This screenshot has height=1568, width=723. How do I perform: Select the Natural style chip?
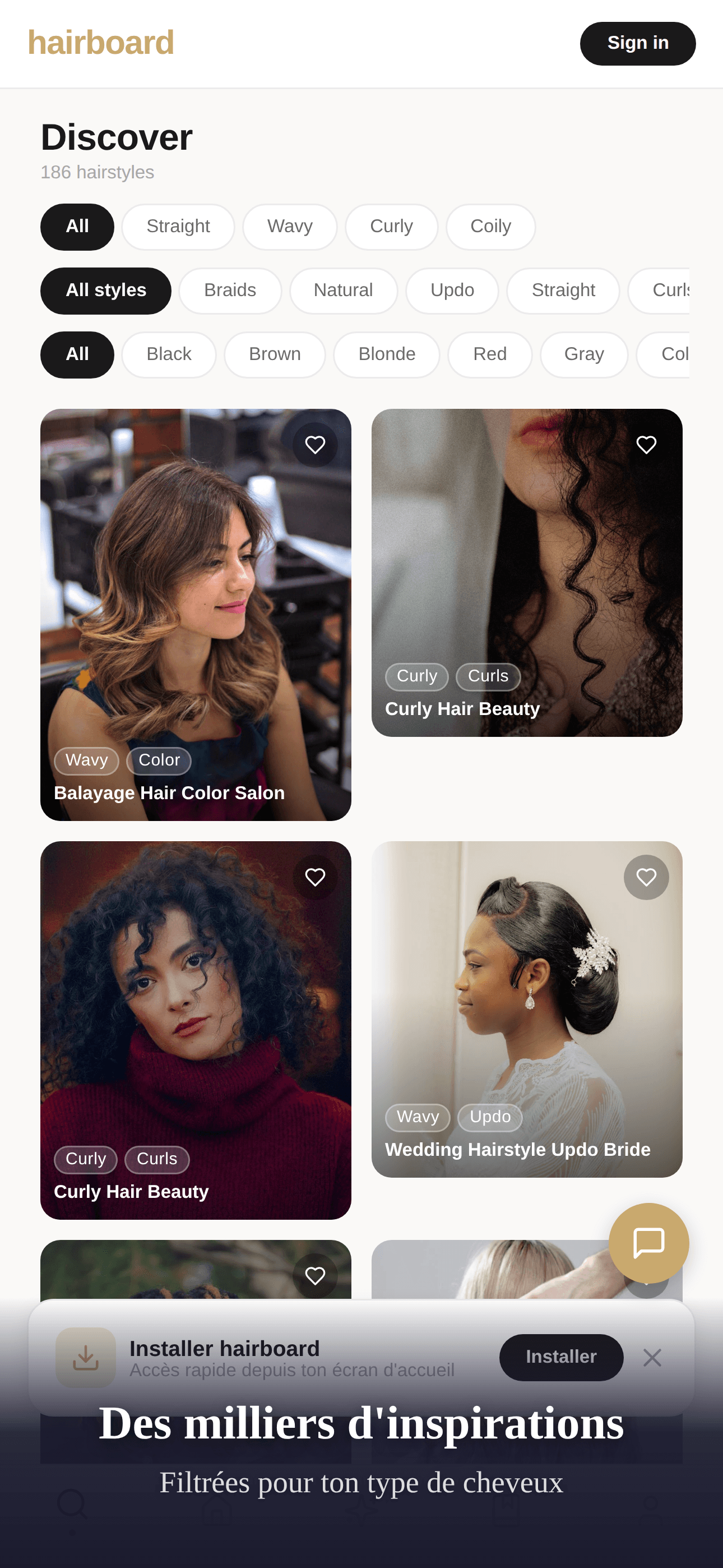tap(343, 290)
